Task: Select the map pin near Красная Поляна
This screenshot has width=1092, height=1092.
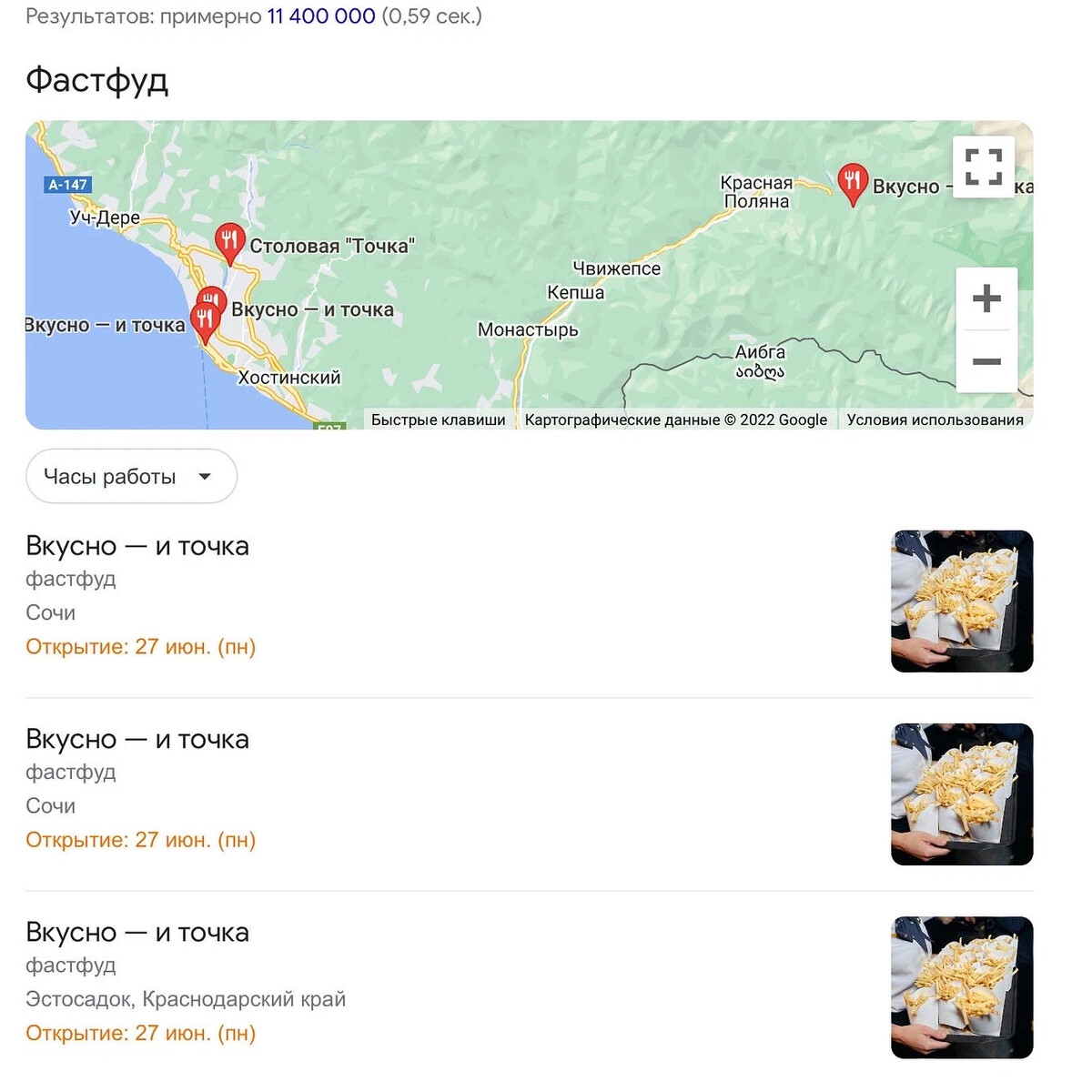Action: [852, 185]
